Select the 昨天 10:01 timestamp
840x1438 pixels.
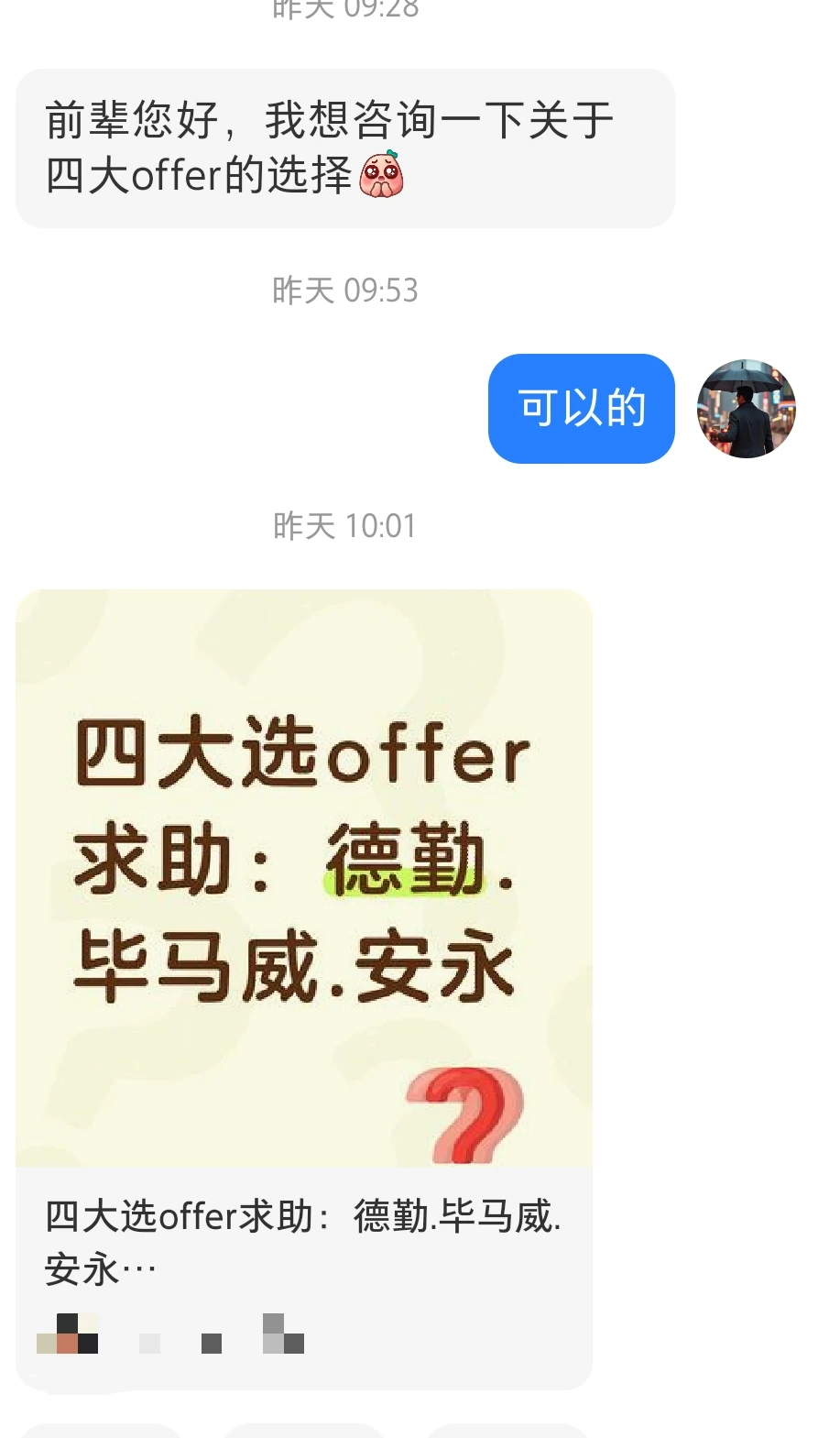click(x=344, y=526)
